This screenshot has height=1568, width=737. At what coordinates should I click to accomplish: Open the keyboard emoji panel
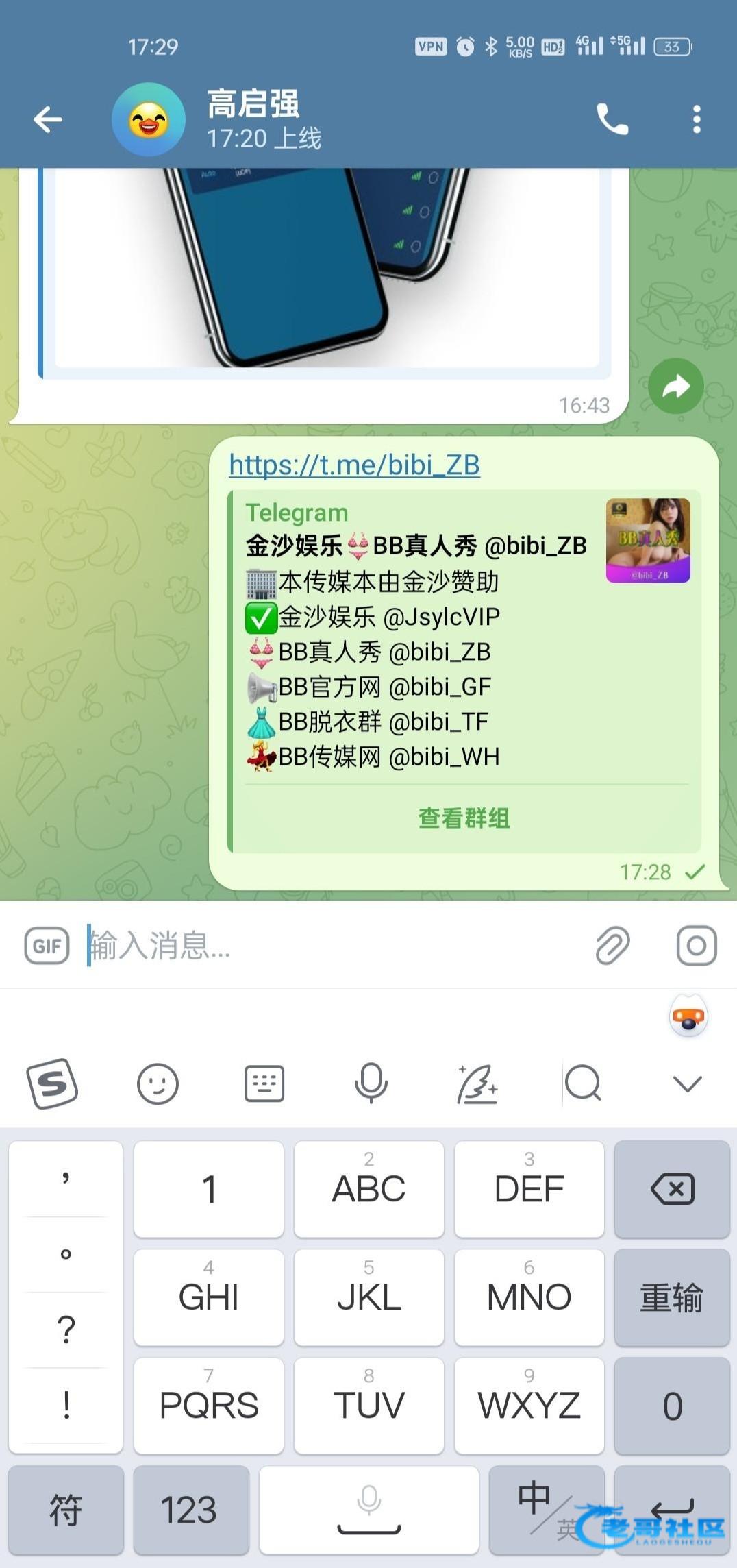pos(158,1083)
